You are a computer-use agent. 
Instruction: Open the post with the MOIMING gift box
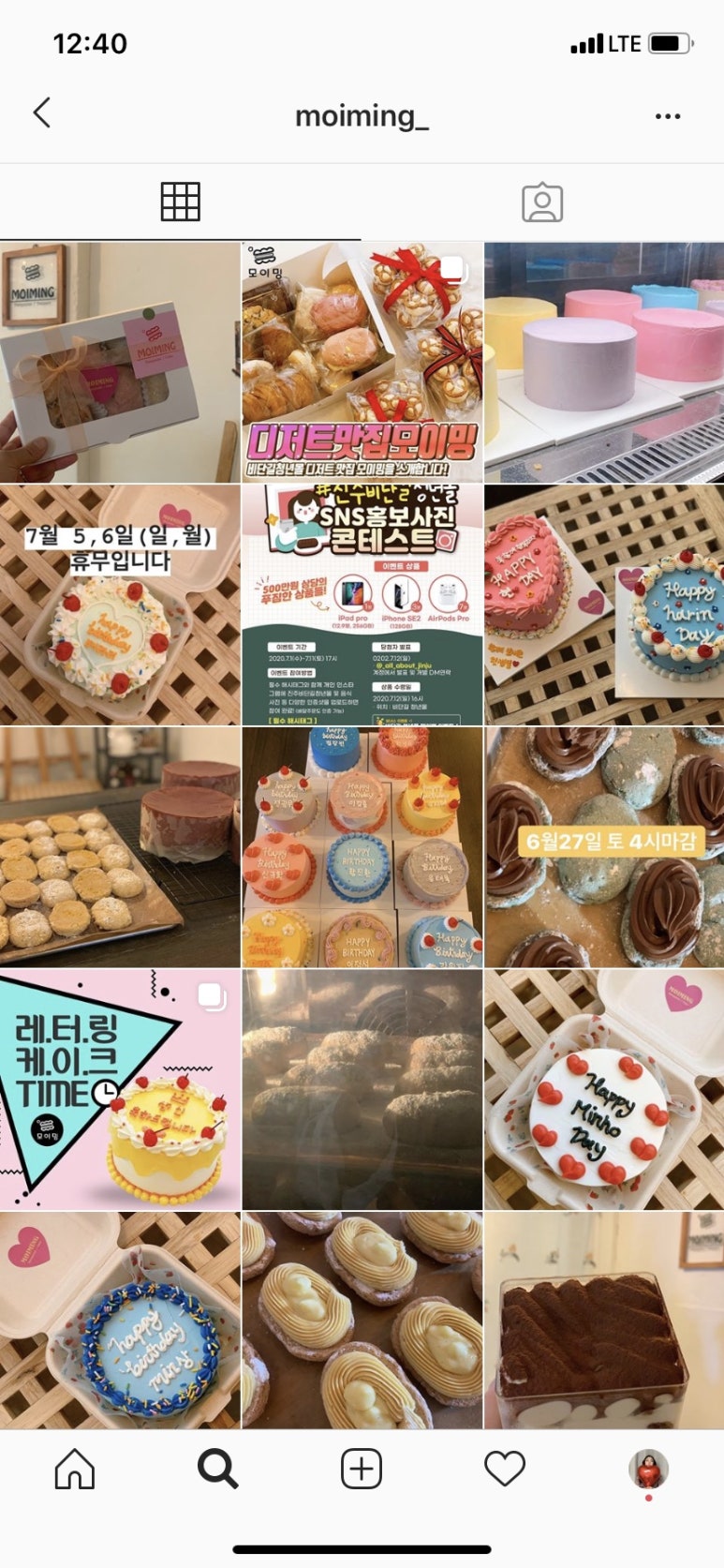(x=120, y=363)
